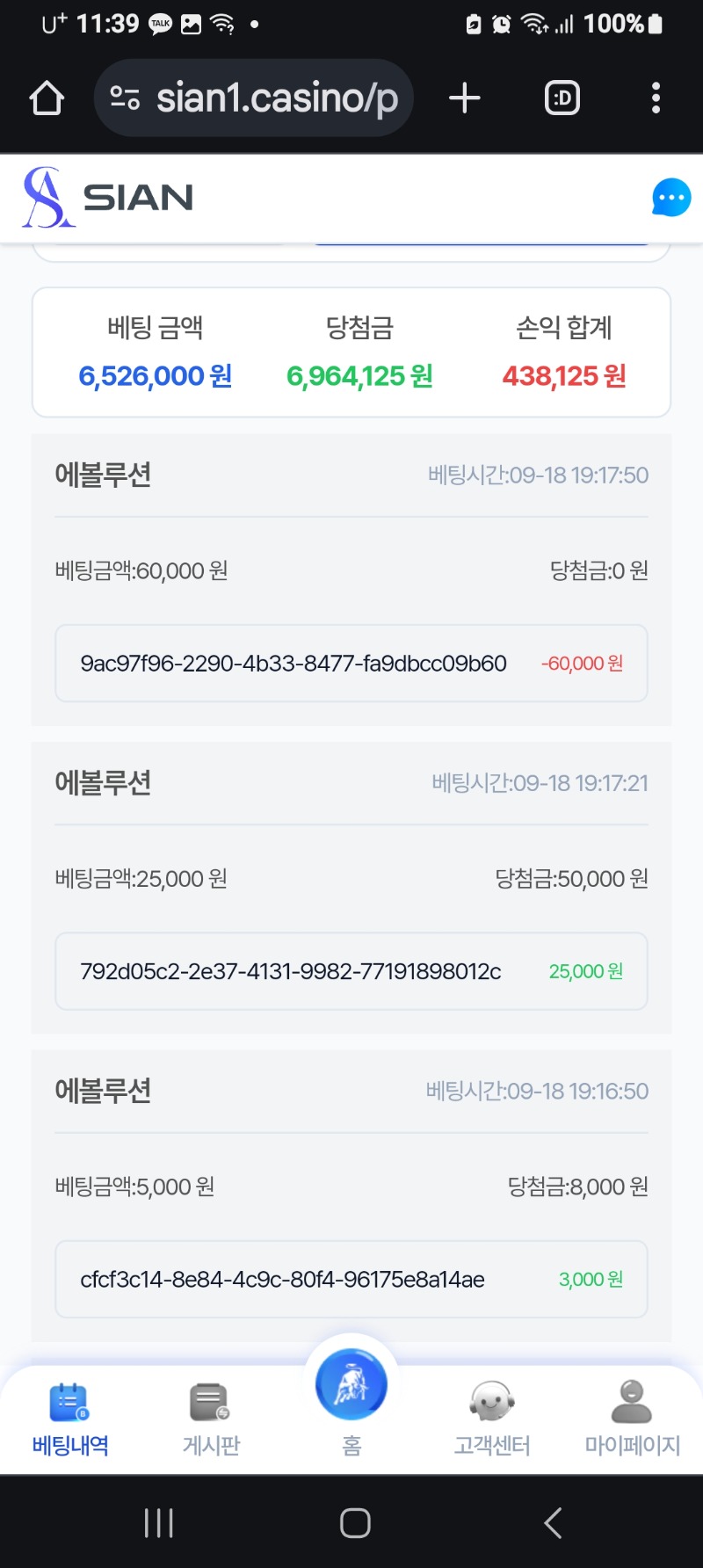Open the bet record with ID 792d05c2
The height and width of the screenshot is (1568, 703).
coord(351,971)
